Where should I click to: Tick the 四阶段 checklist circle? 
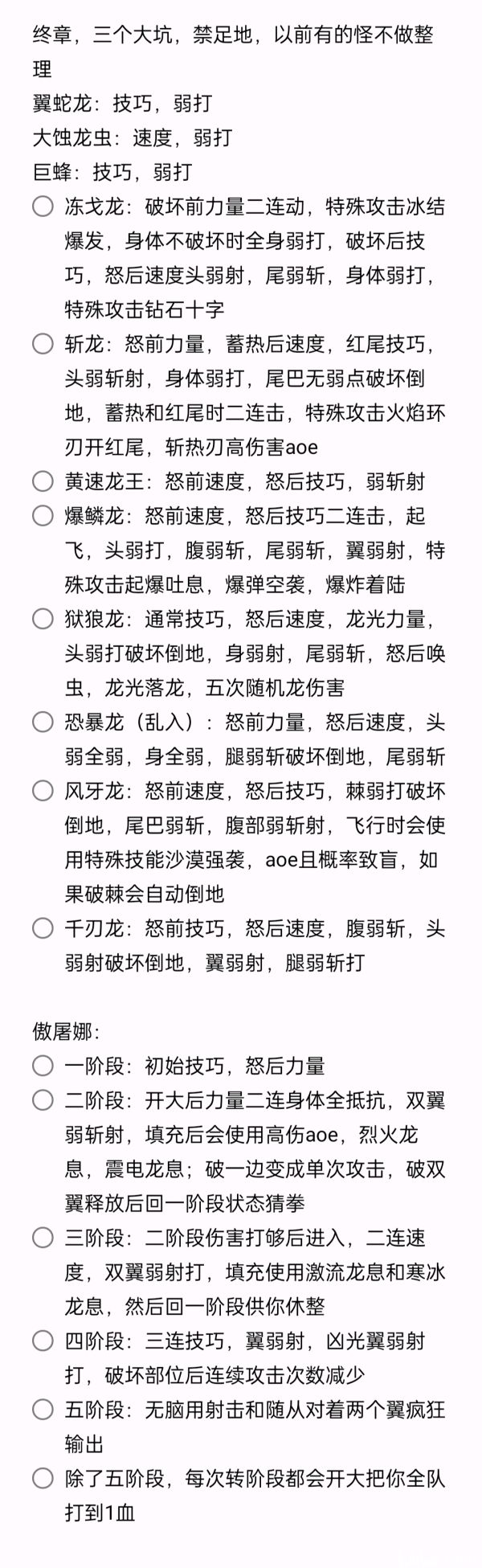pyautogui.click(x=43, y=1340)
